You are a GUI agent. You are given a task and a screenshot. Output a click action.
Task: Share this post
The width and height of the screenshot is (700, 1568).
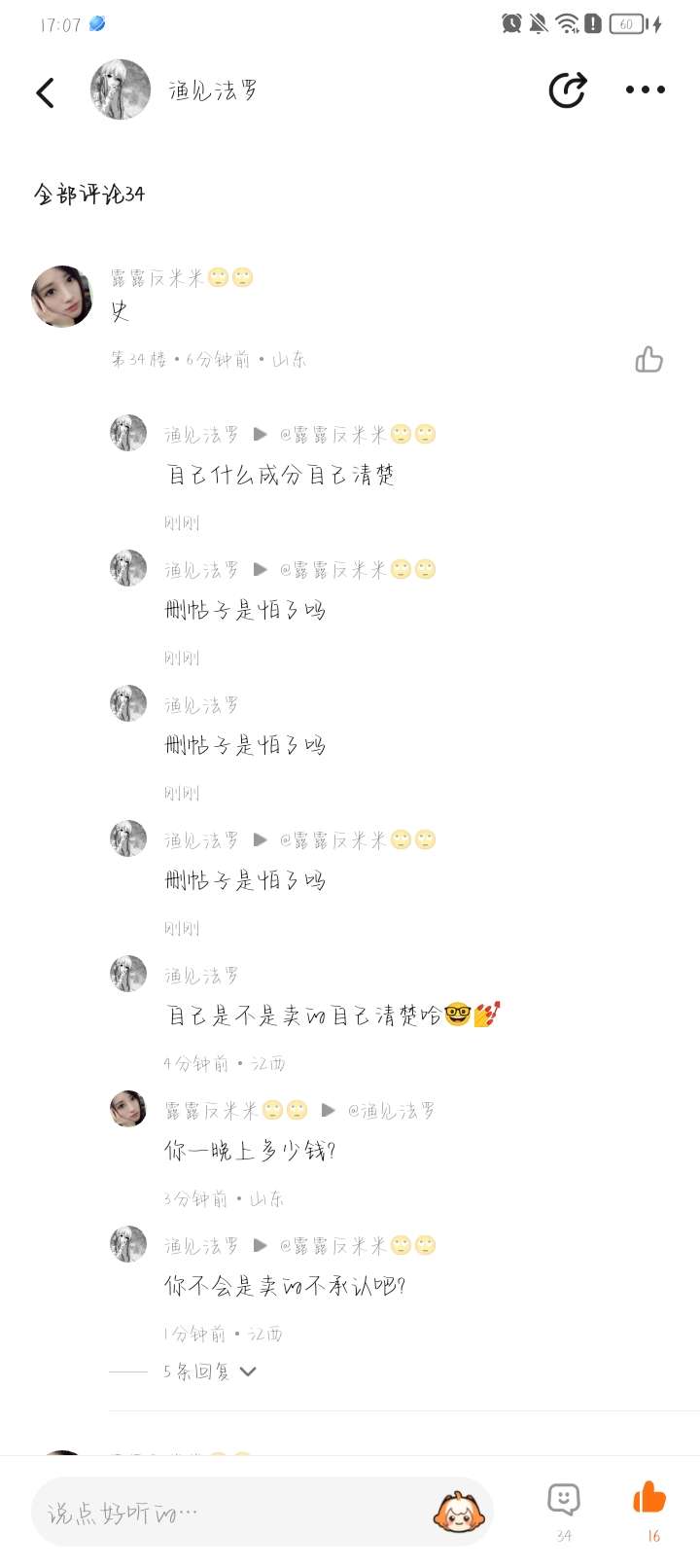click(567, 90)
